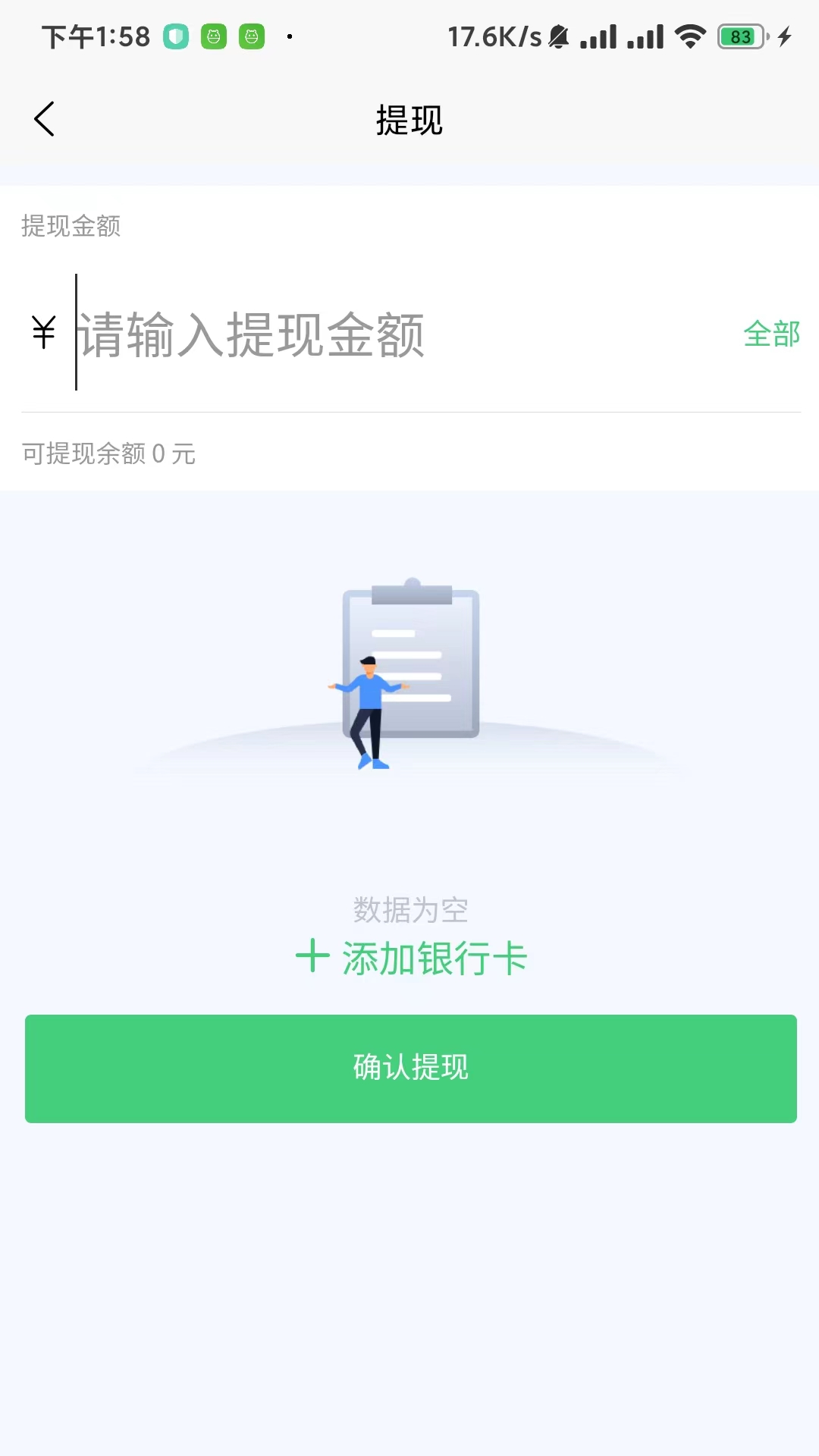Screen dimensions: 819x1456
Task: Tap the back arrow to return
Action: (43, 119)
